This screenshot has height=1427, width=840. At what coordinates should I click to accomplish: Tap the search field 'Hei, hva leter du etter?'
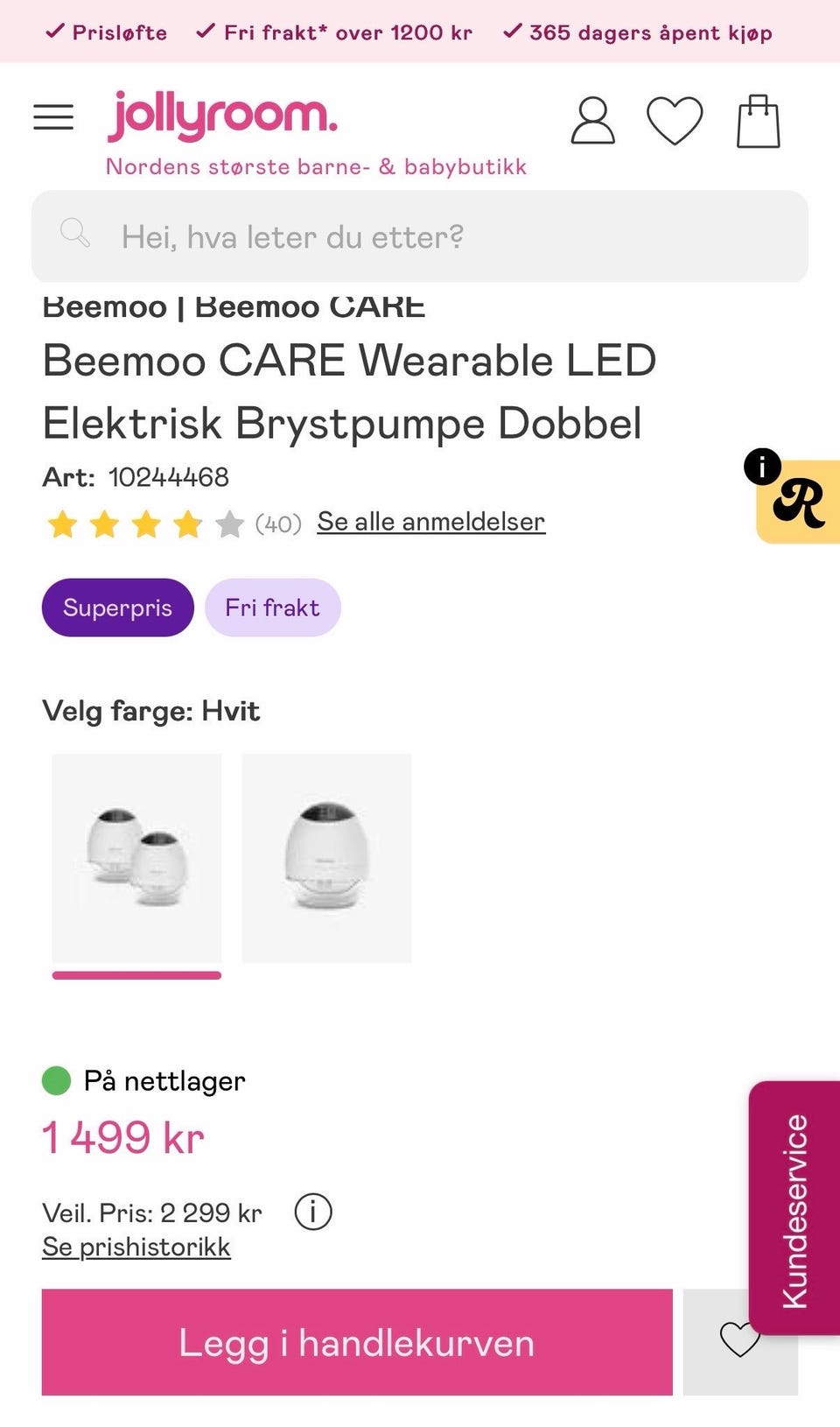(420, 236)
